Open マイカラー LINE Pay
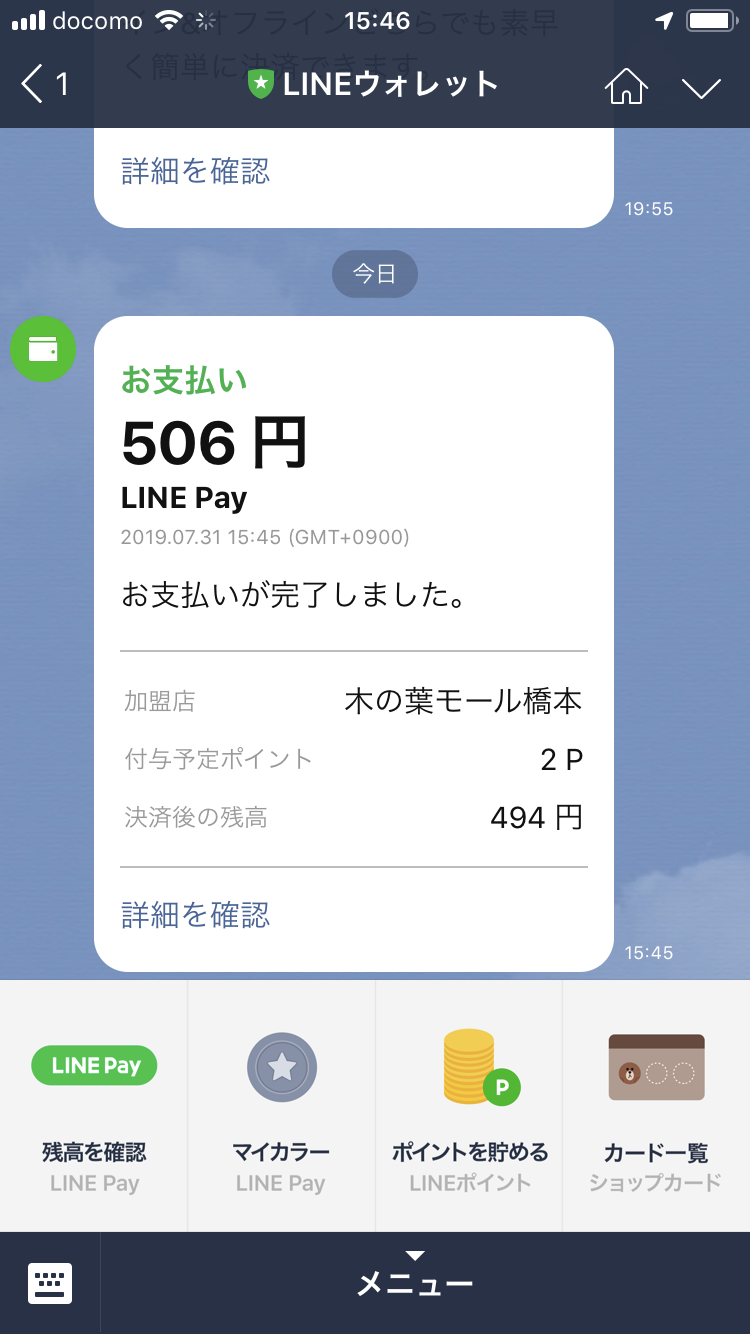Image resolution: width=750 pixels, height=1334 pixels. pos(281,1105)
